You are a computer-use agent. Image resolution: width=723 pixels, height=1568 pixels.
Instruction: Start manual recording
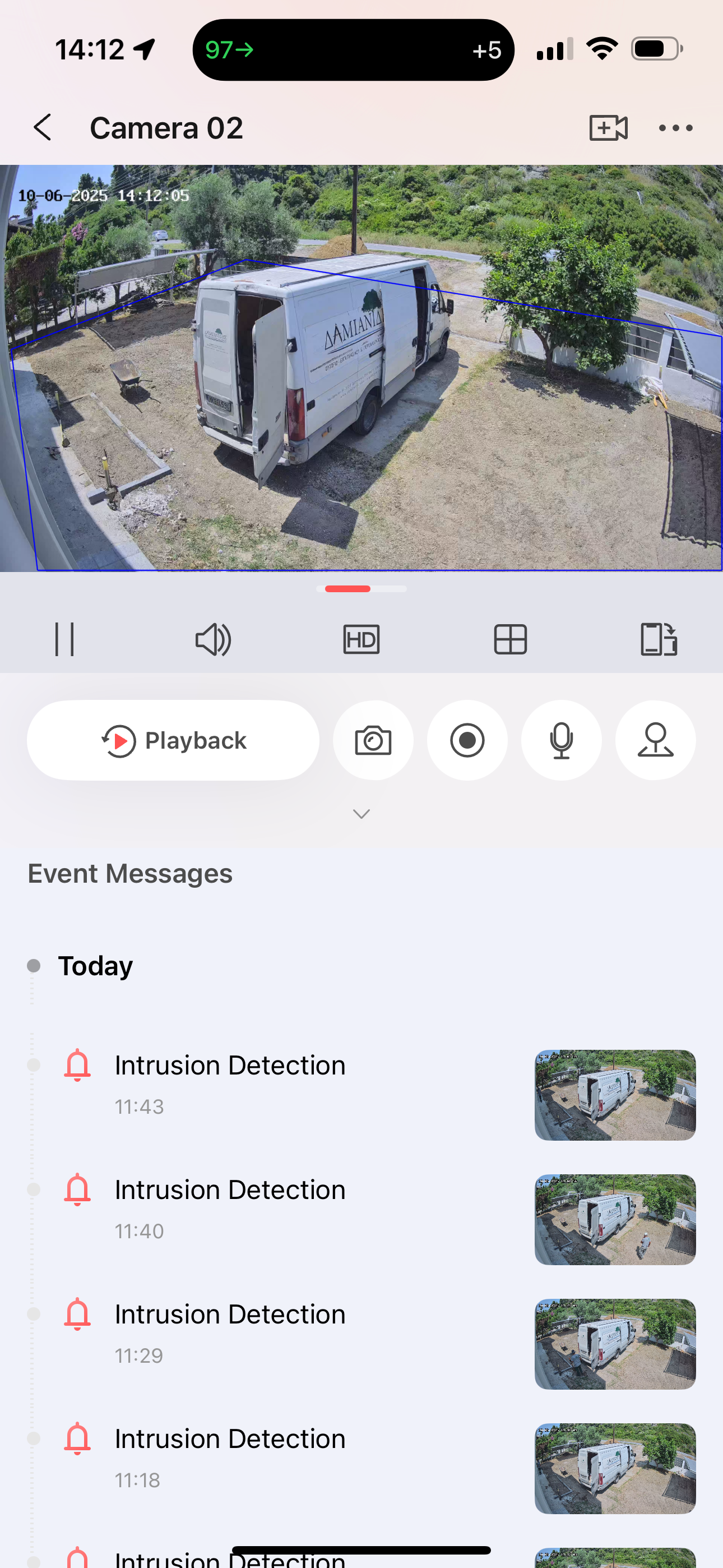(x=467, y=740)
